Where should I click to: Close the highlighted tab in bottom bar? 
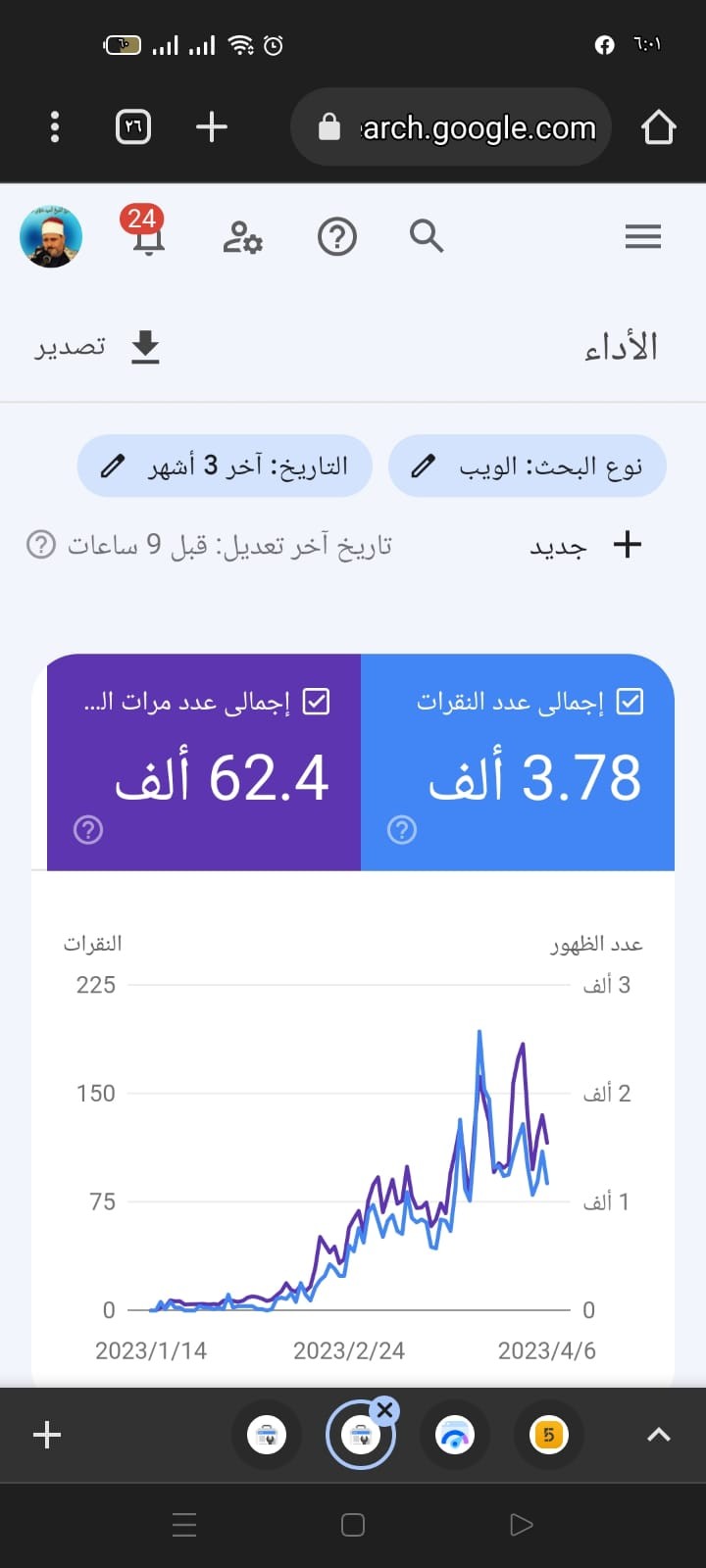point(384,1410)
